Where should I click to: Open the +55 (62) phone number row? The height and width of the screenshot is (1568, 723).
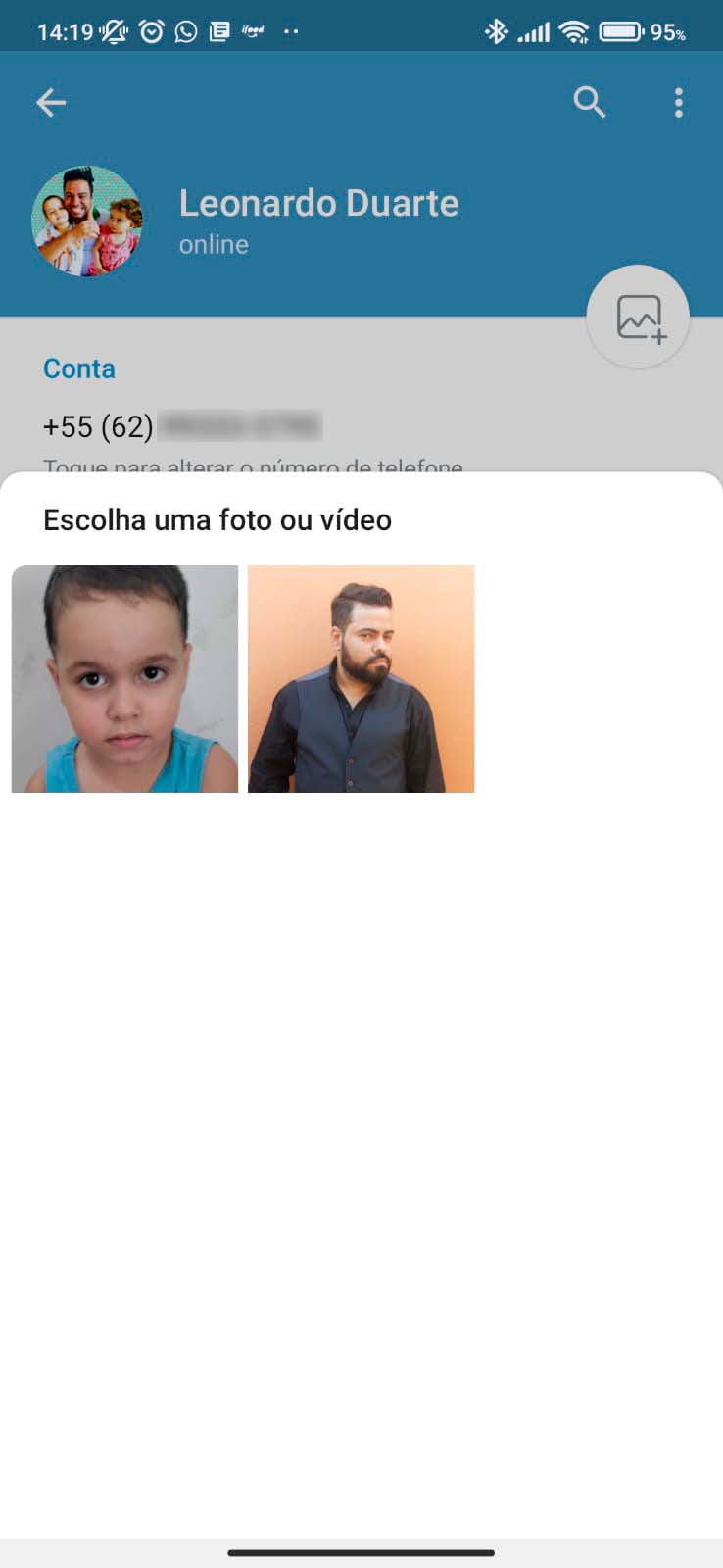click(182, 427)
